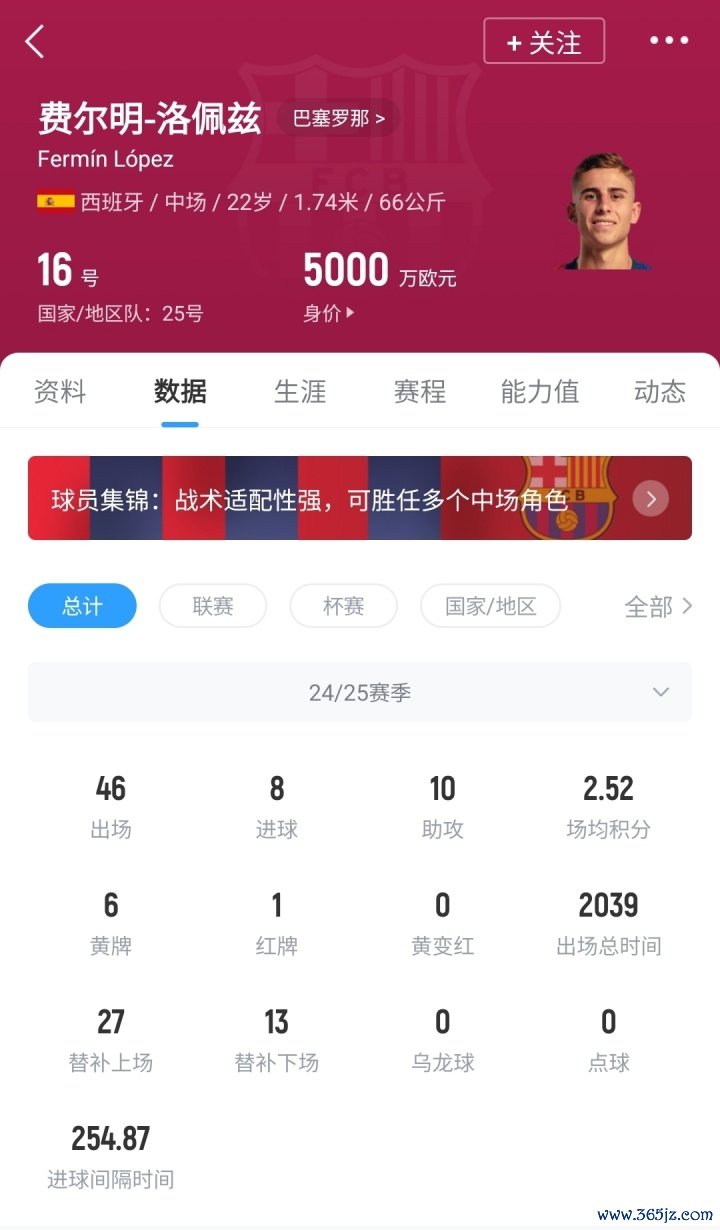Select the 总计 filter chip

[x=82, y=606]
